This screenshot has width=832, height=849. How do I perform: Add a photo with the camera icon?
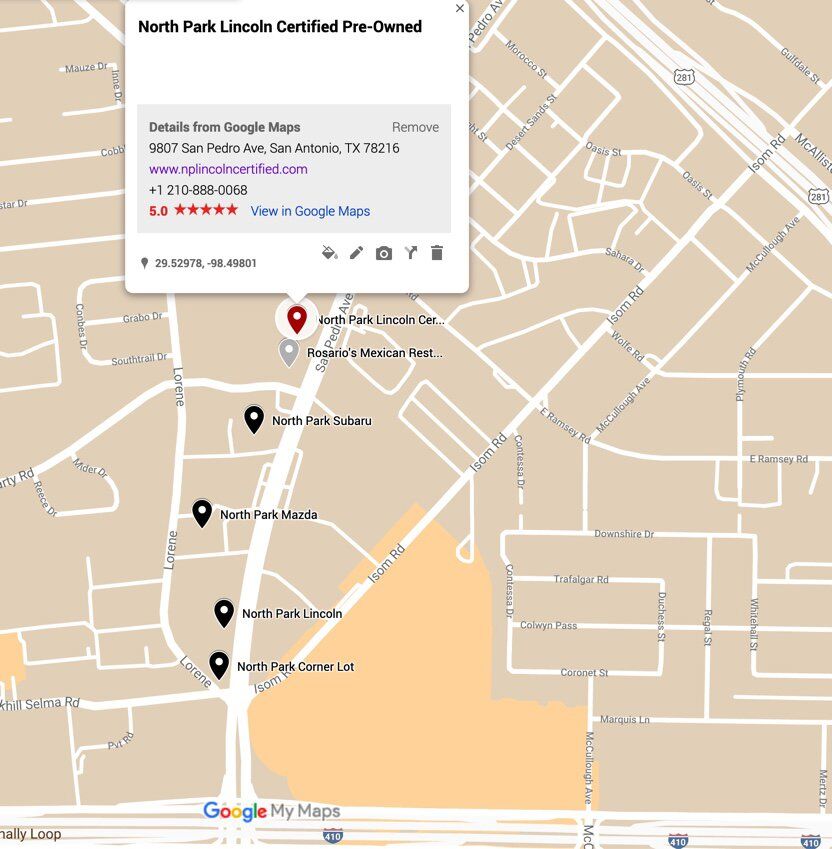(383, 253)
